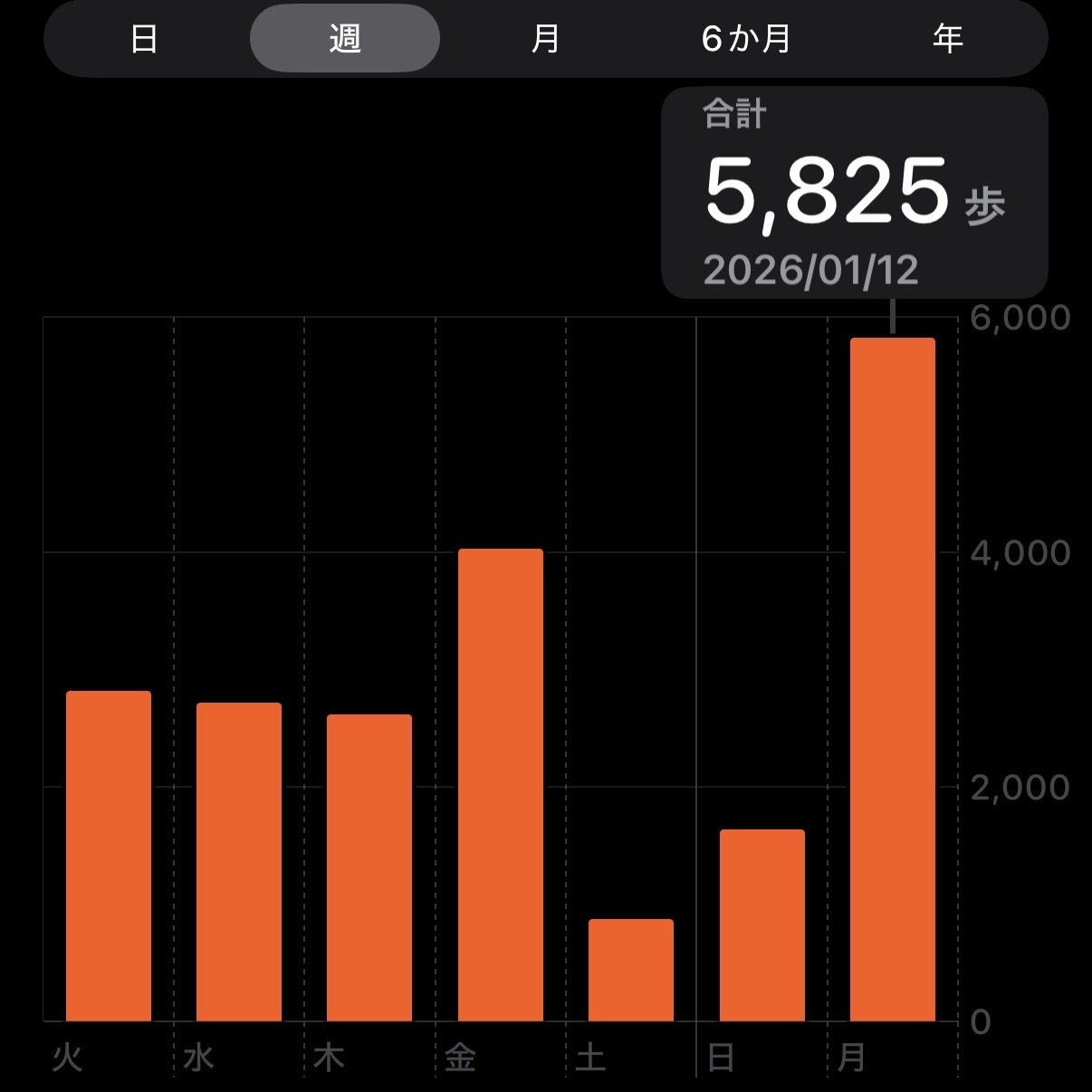
Task: Select the 水 (Wednesday) step bar
Action: pos(239,861)
